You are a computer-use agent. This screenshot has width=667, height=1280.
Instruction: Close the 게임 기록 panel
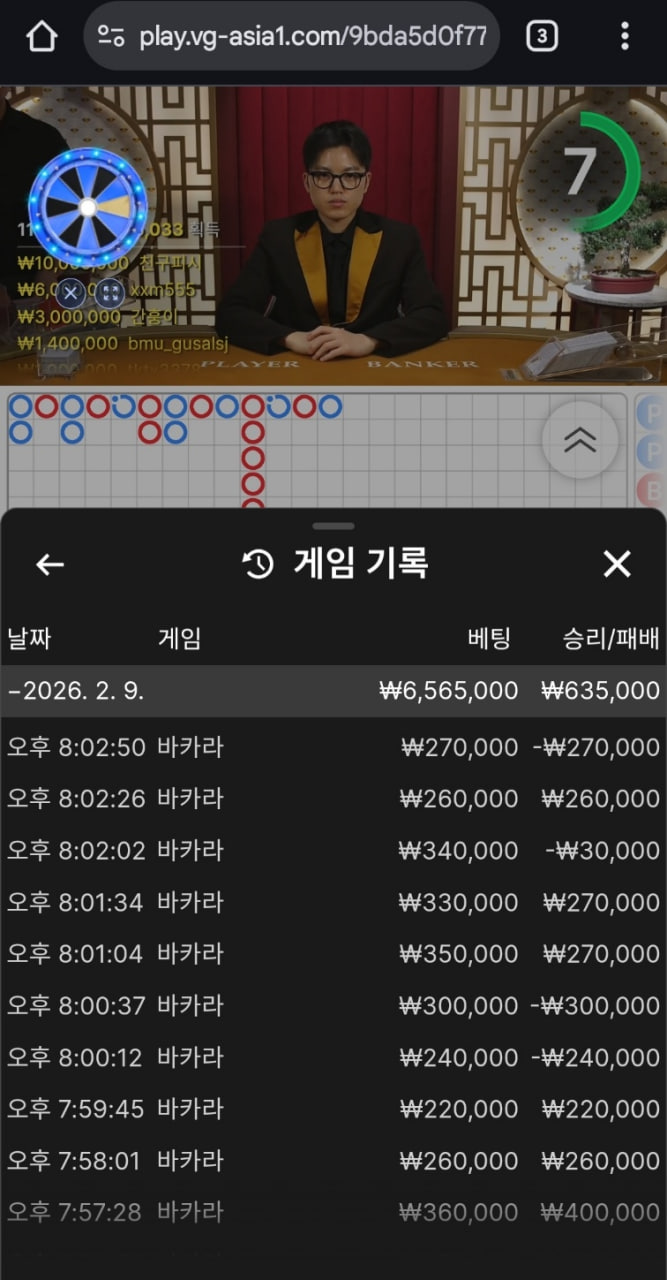pyautogui.click(x=617, y=564)
